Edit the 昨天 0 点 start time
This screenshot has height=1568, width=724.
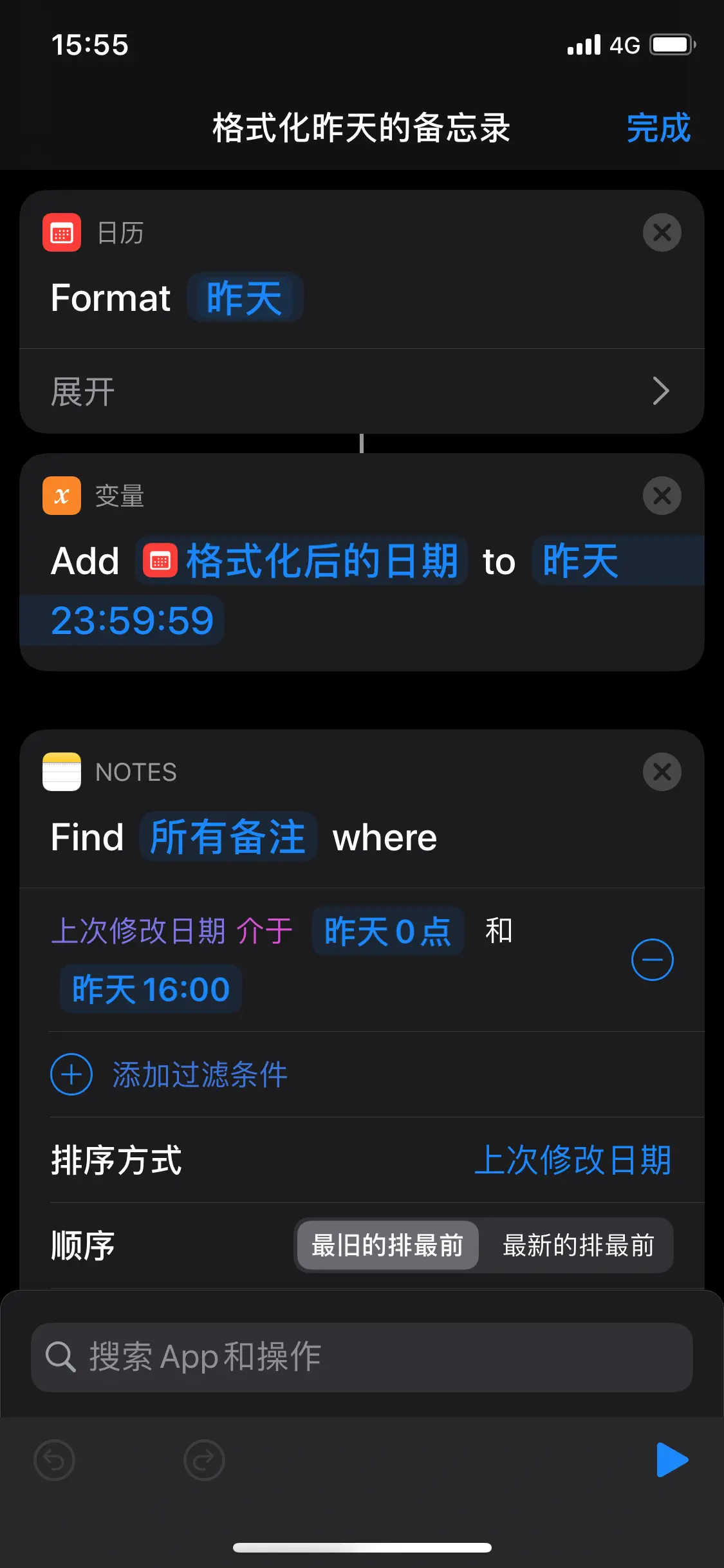coord(387,931)
